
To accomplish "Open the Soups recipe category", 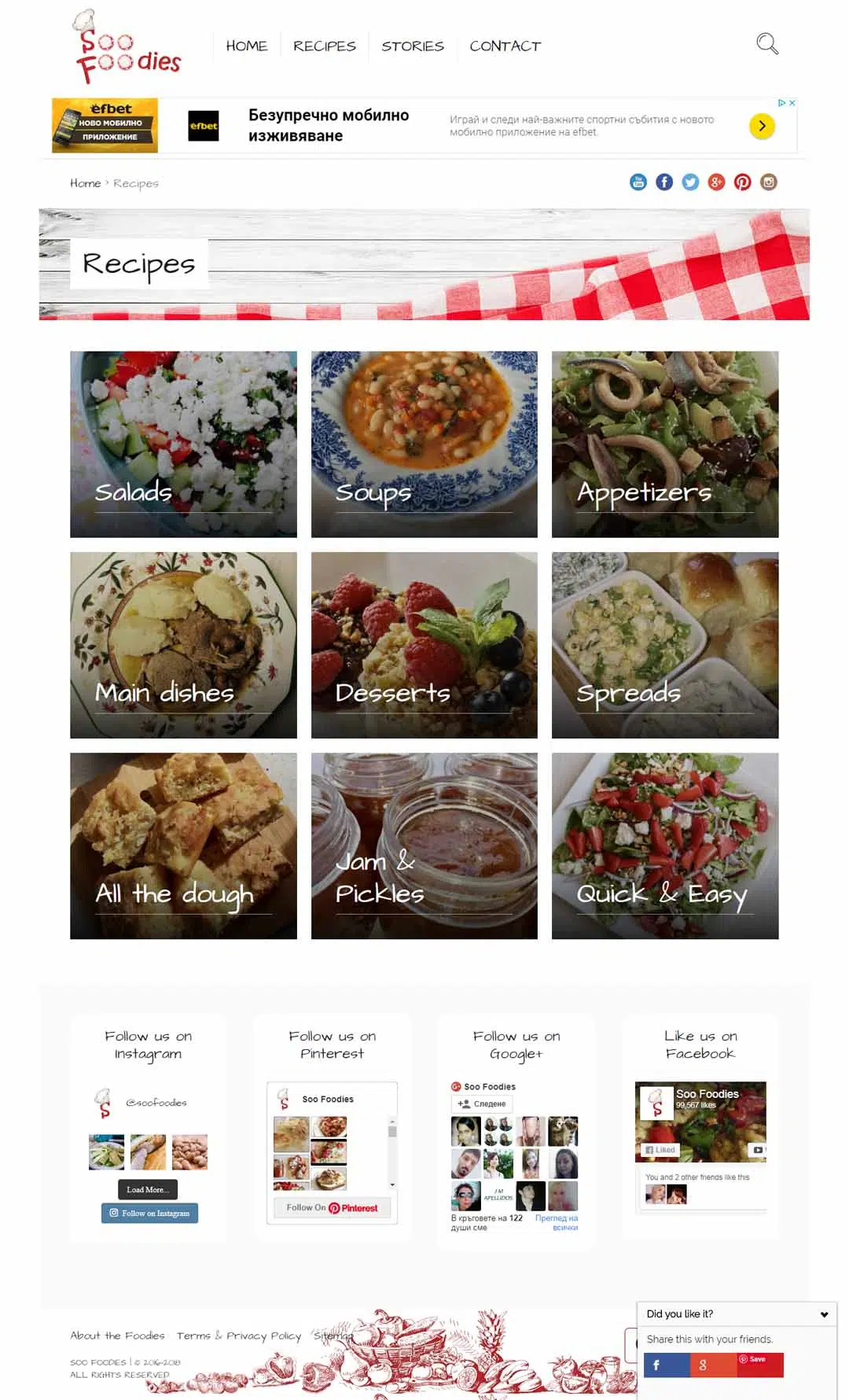I will pyautogui.click(x=424, y=444).
